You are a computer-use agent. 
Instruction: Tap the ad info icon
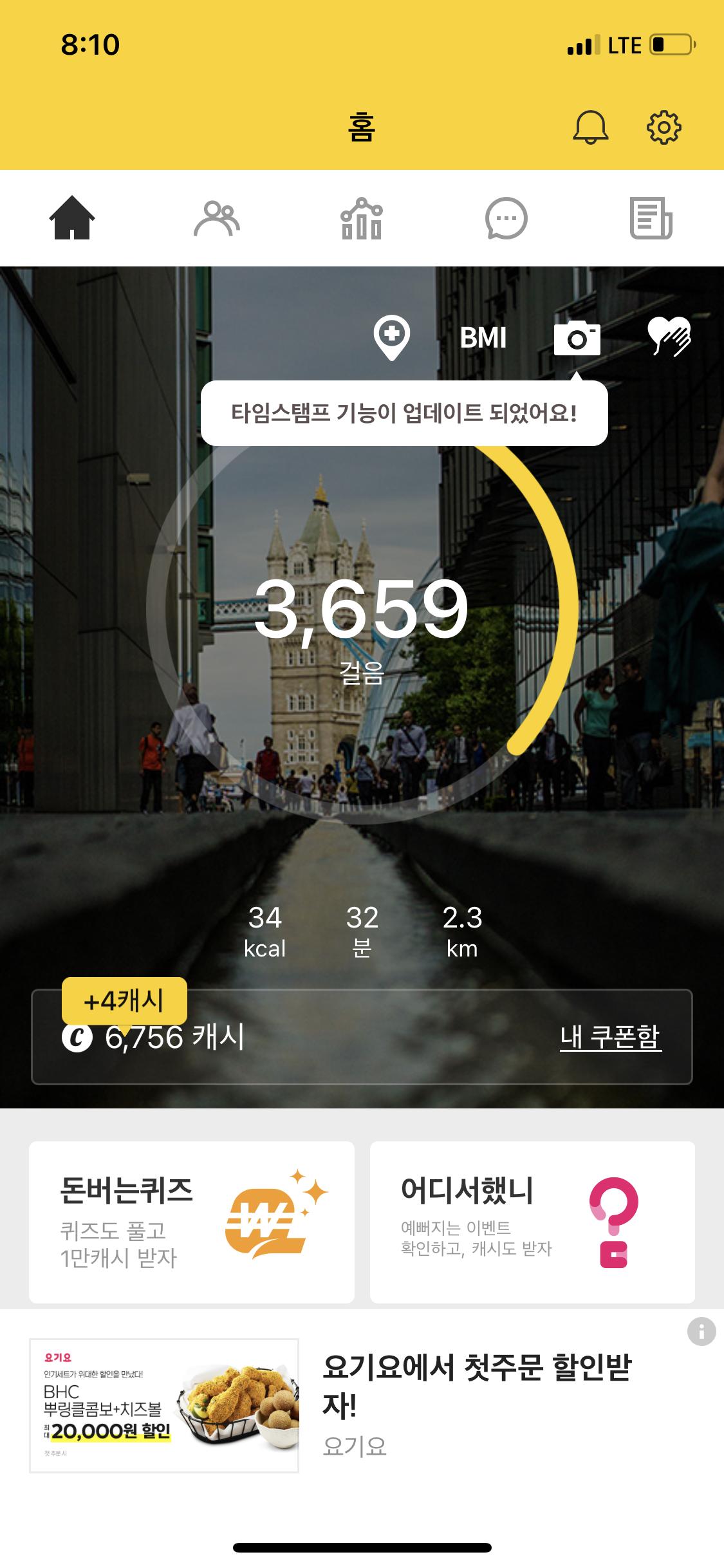(701, 1332)
